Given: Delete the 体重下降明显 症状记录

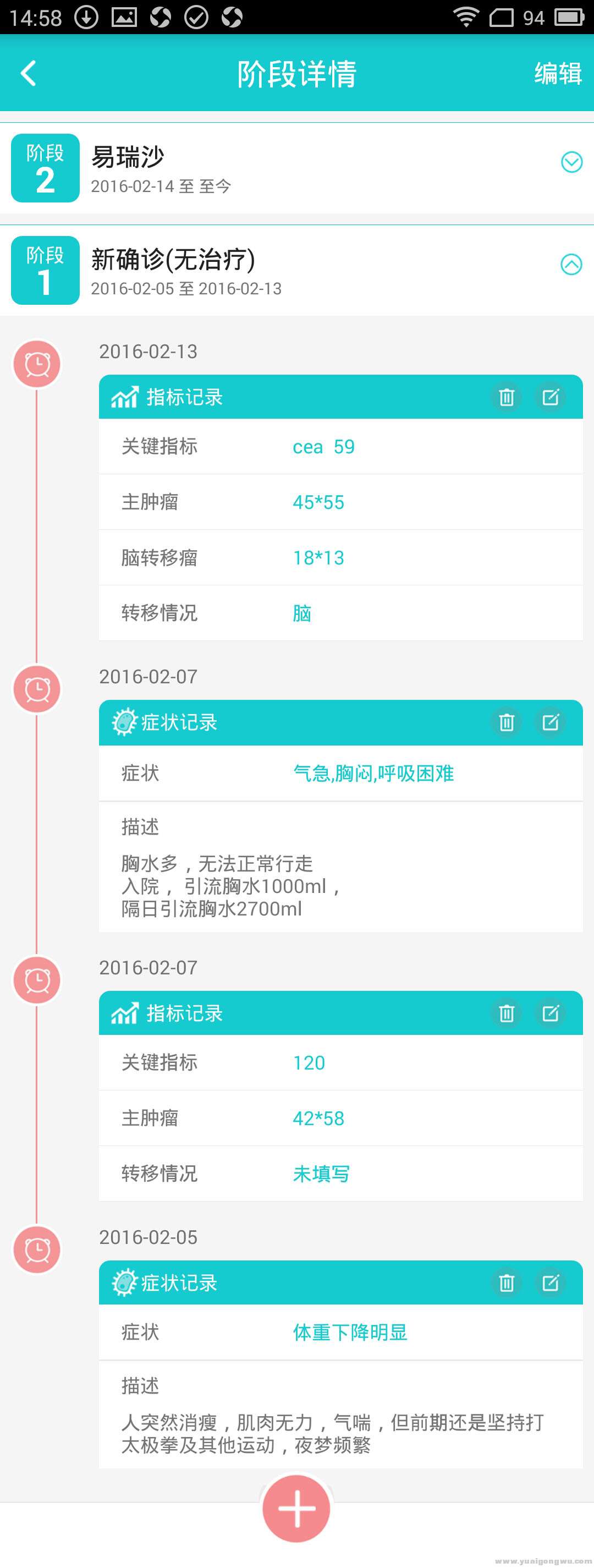Looking at the screenshot, I should (x=507, y=1283).
